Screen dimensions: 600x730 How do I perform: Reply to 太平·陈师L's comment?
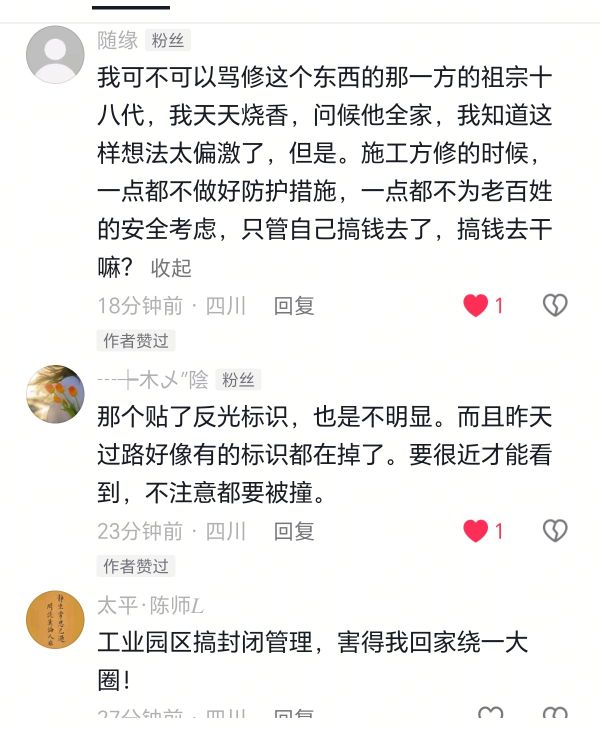tap(294, 718)
